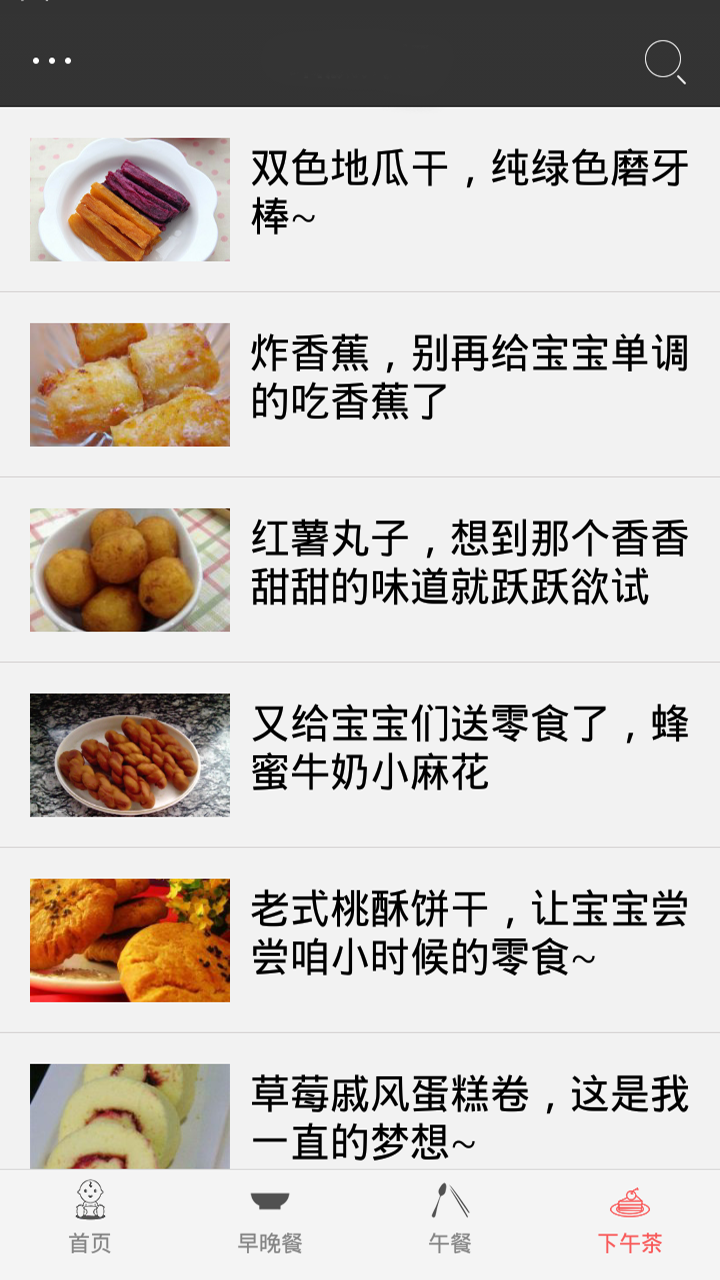Viewport: 720px width, 1280px height.
Task: Open the 红薯丸子 recipe
Action: point(360,570)
